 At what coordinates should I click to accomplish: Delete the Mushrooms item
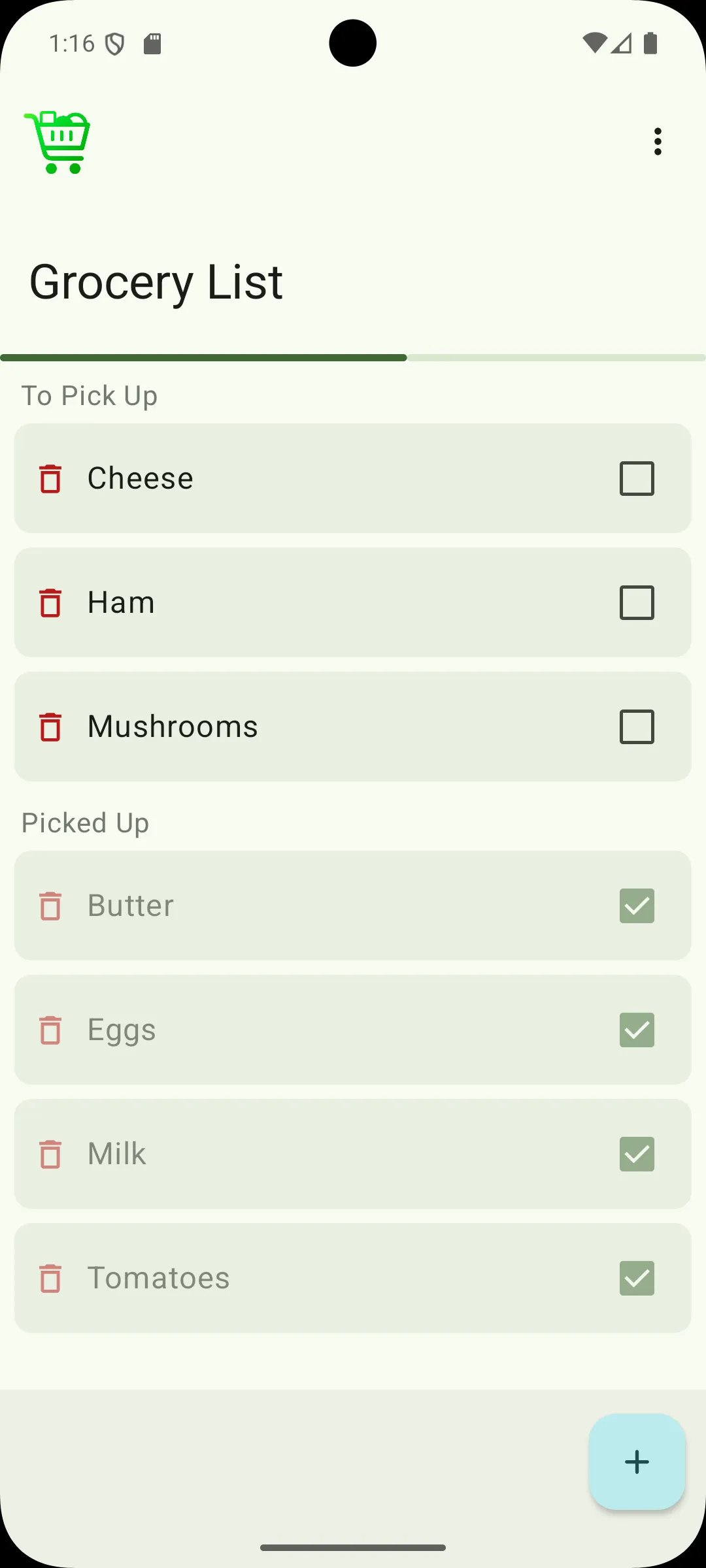[51, 726]
